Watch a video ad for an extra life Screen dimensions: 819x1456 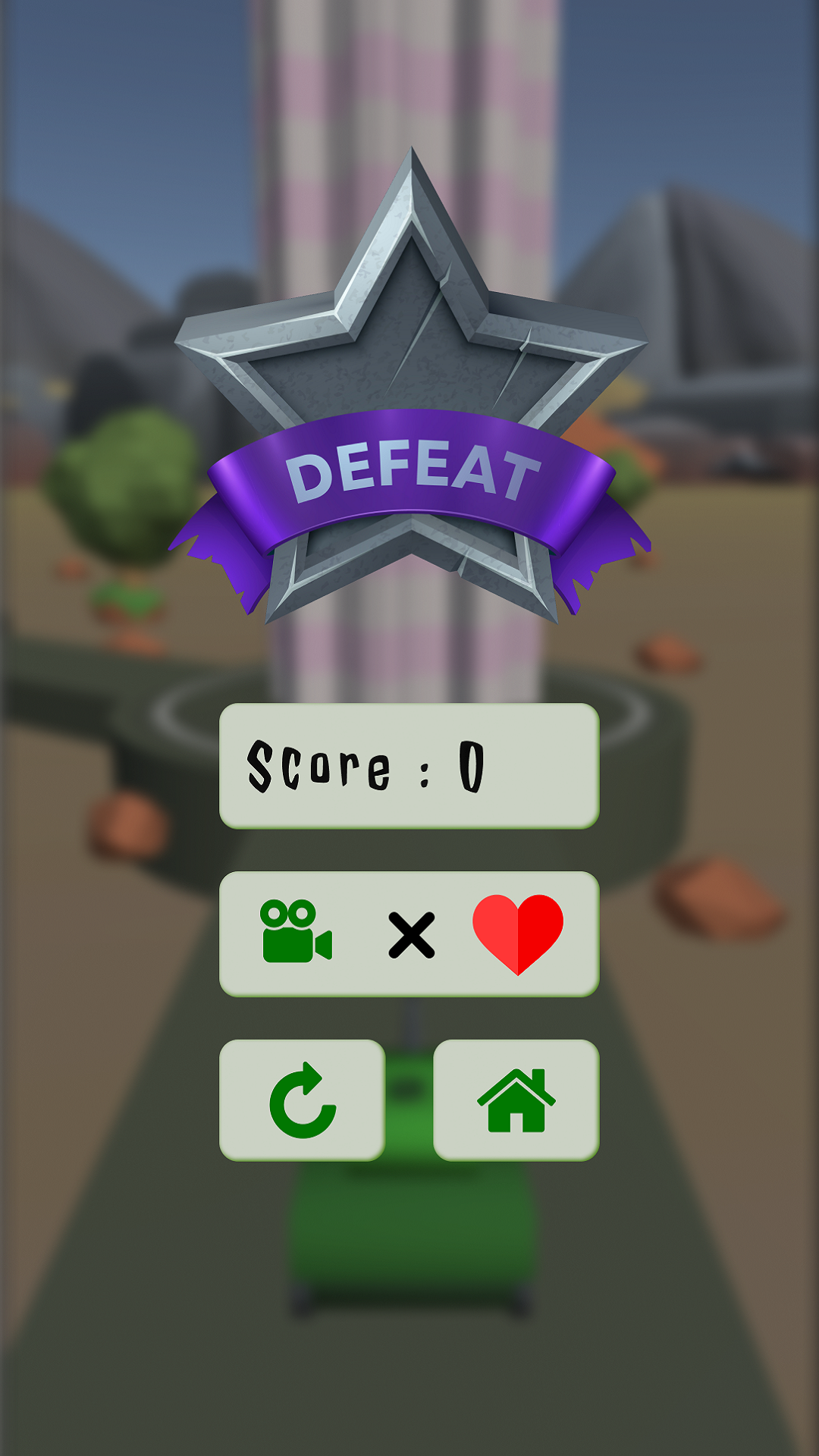pos(409,934)
